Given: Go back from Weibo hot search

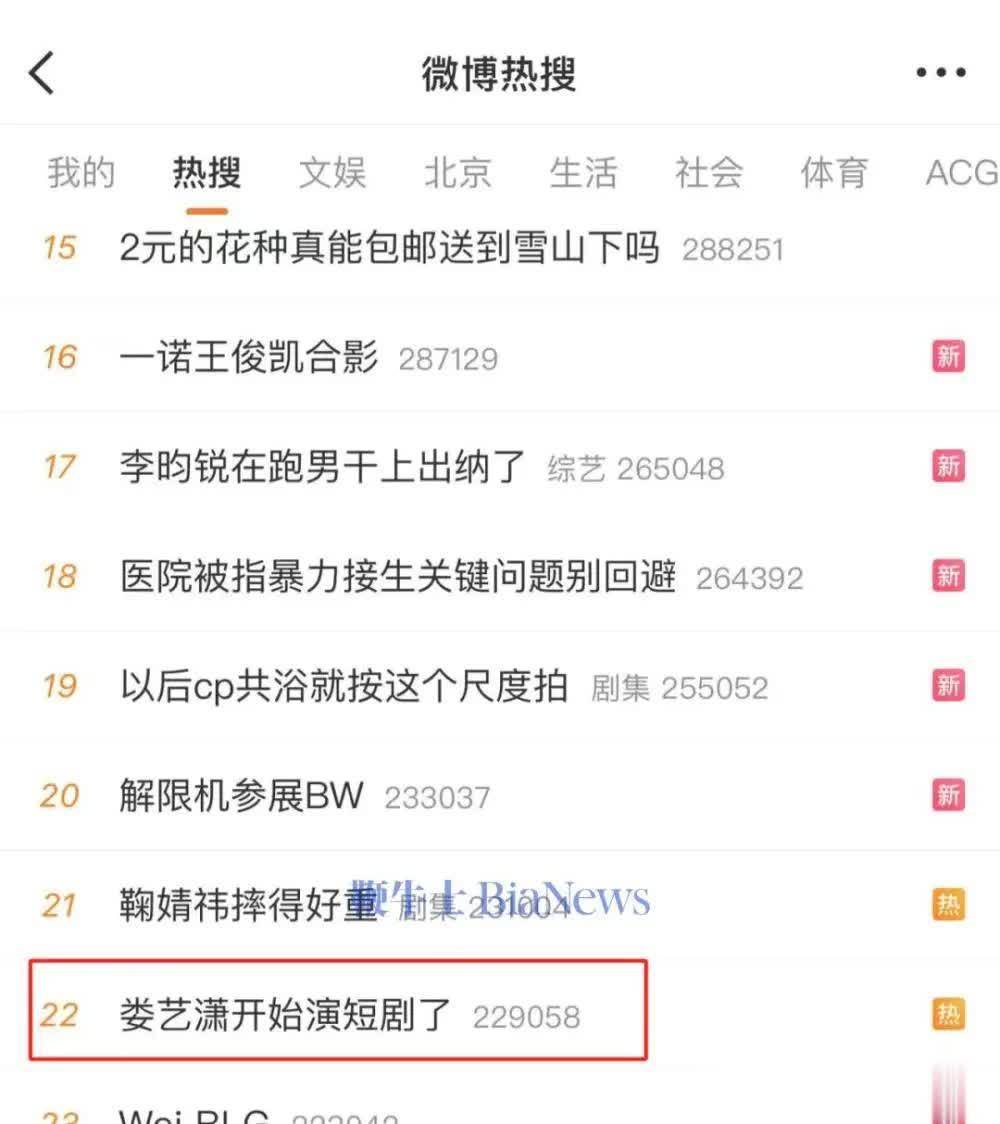Looking at the screenshot, I should (x=42, y=74).
